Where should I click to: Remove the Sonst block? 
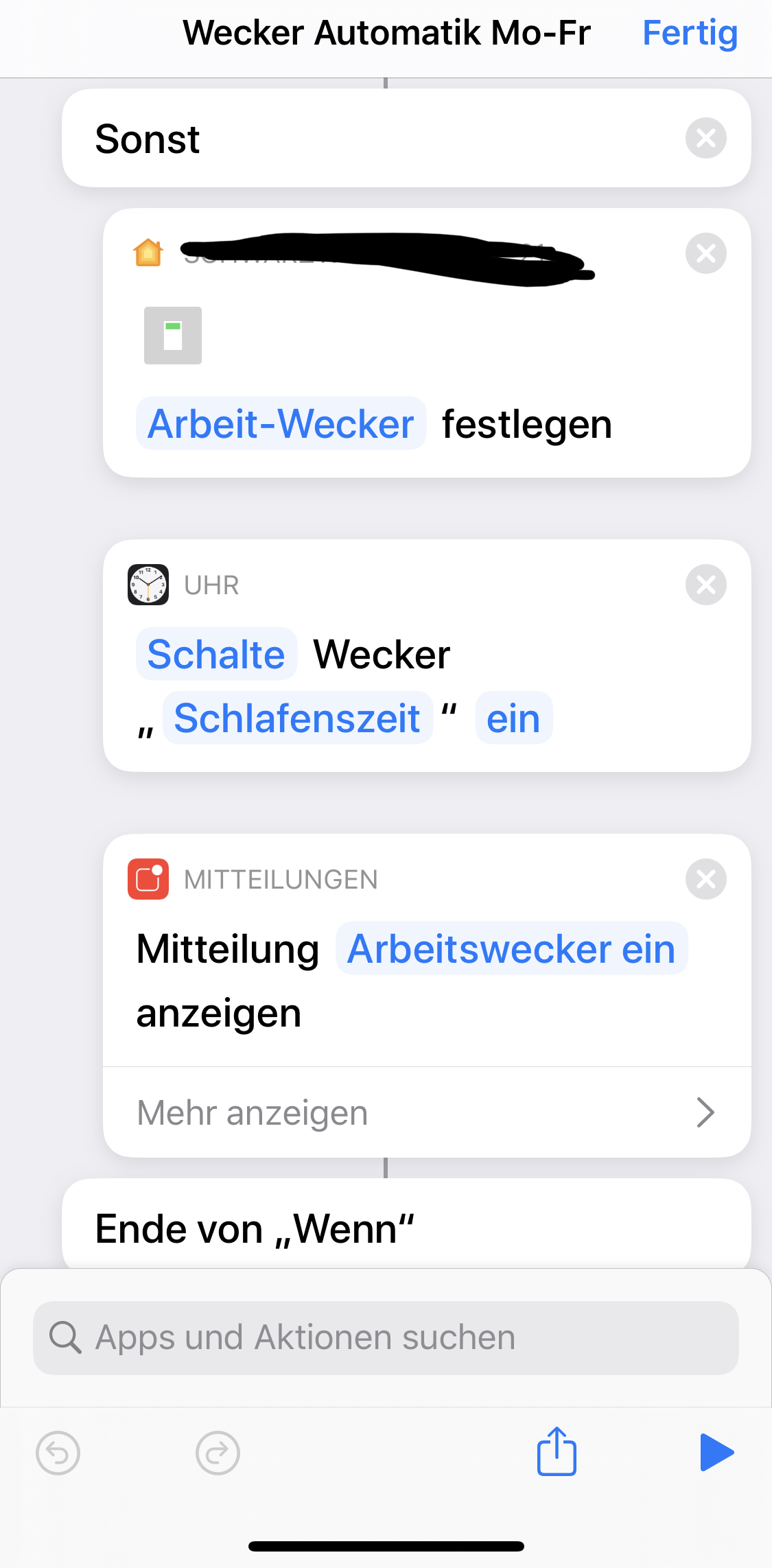click(705, 138)
